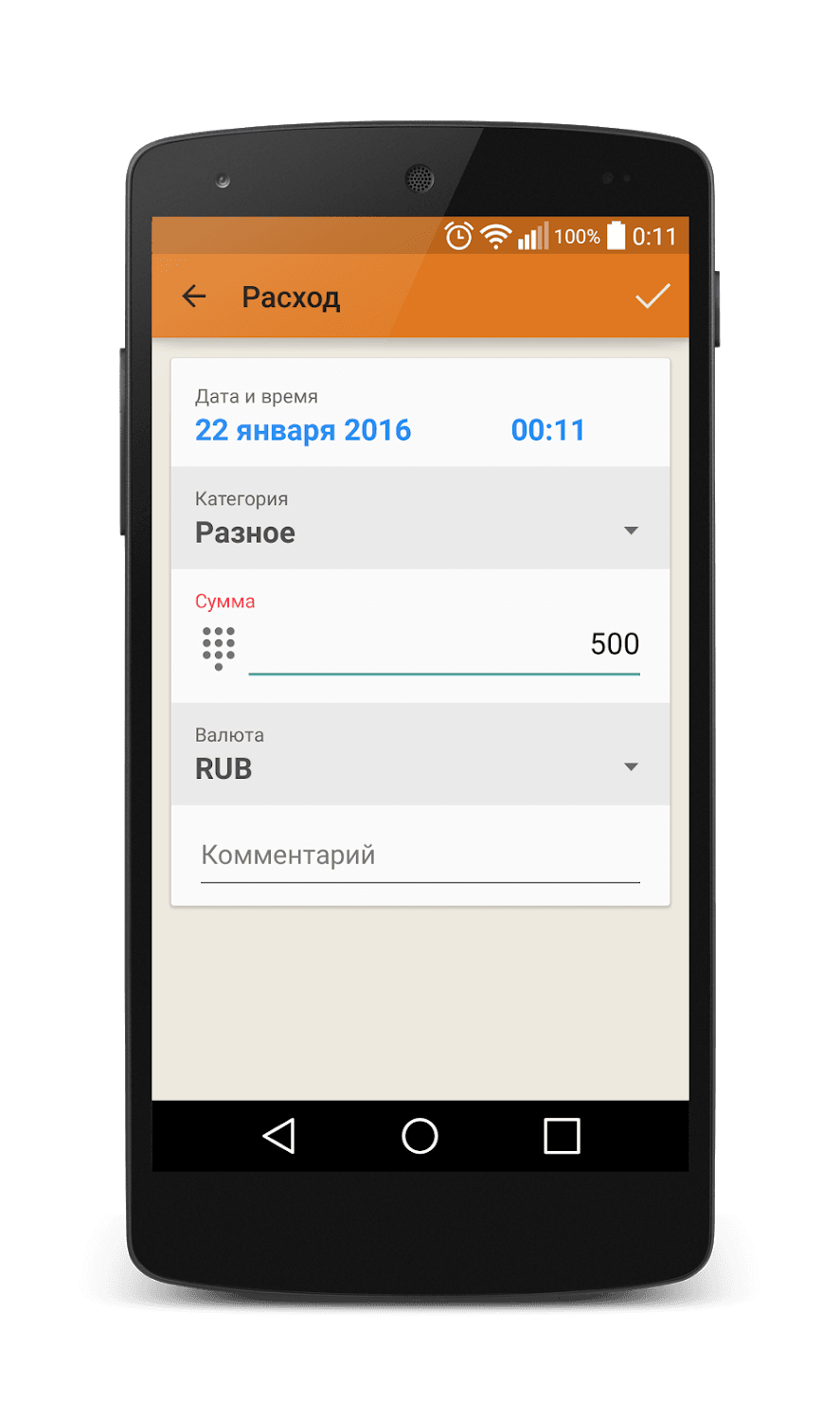Focus the Сумма amount field with 500

[x=444, y=646]
